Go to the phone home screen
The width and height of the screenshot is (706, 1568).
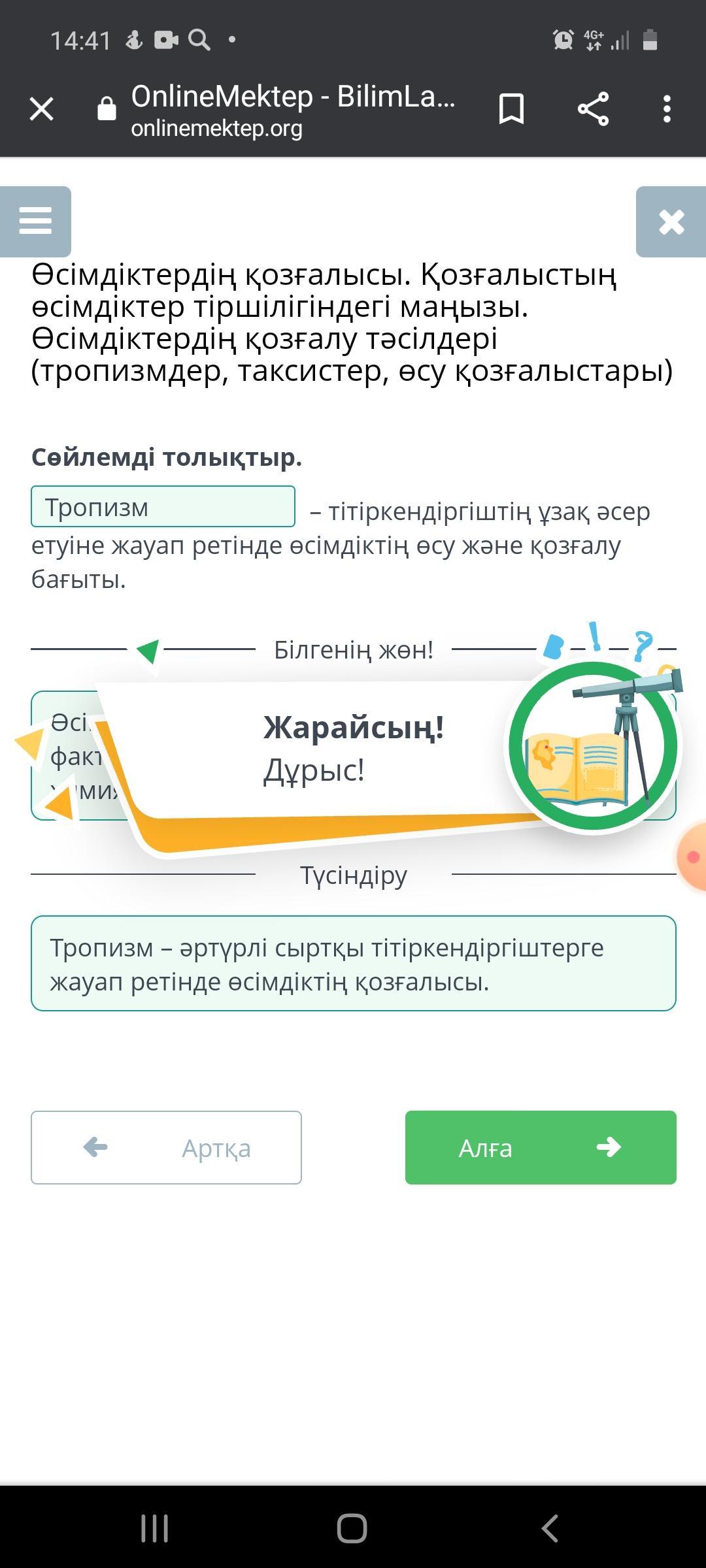[352, 1528]
